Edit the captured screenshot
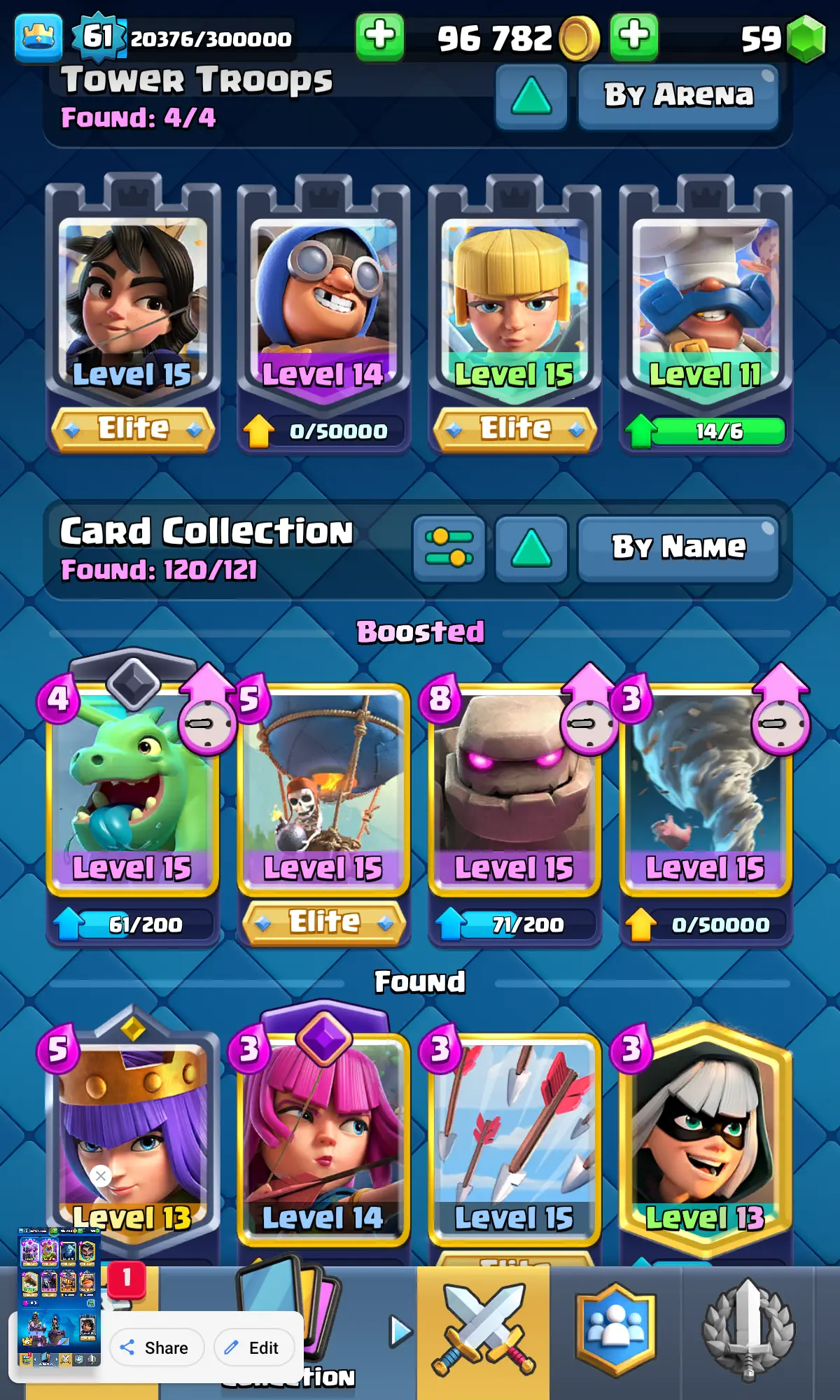Viewport: 840px width, 1400px height. coord(254,1347)
